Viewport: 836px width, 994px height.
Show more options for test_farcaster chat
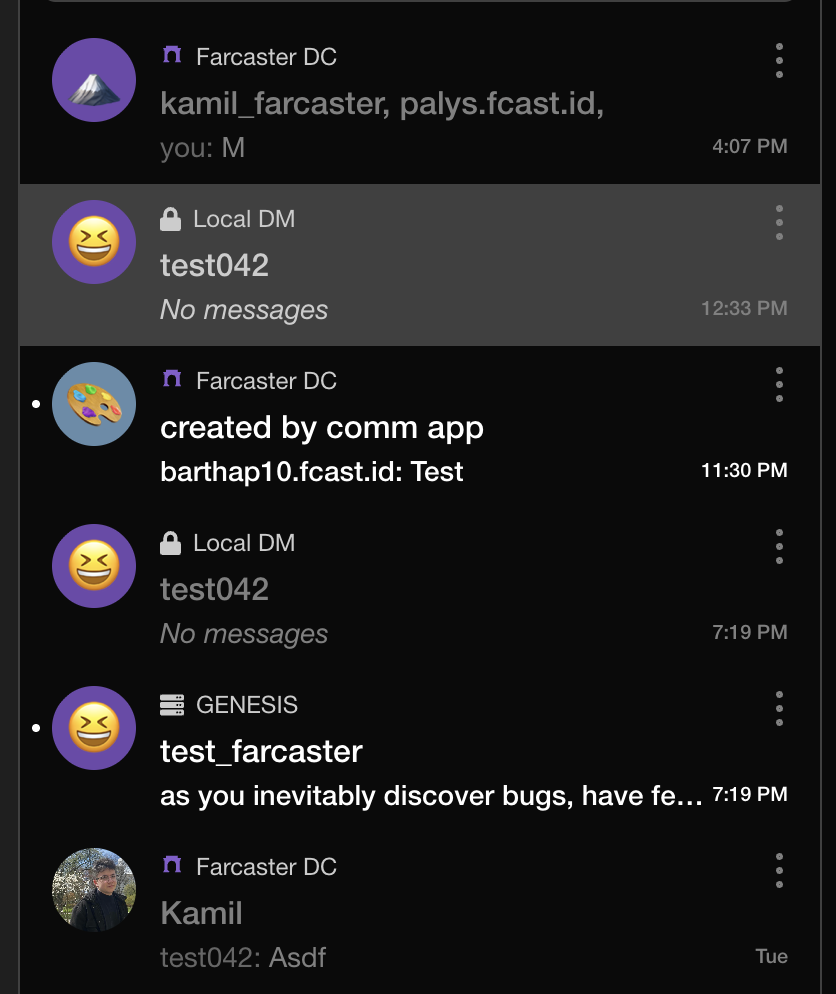pos(779,709)
